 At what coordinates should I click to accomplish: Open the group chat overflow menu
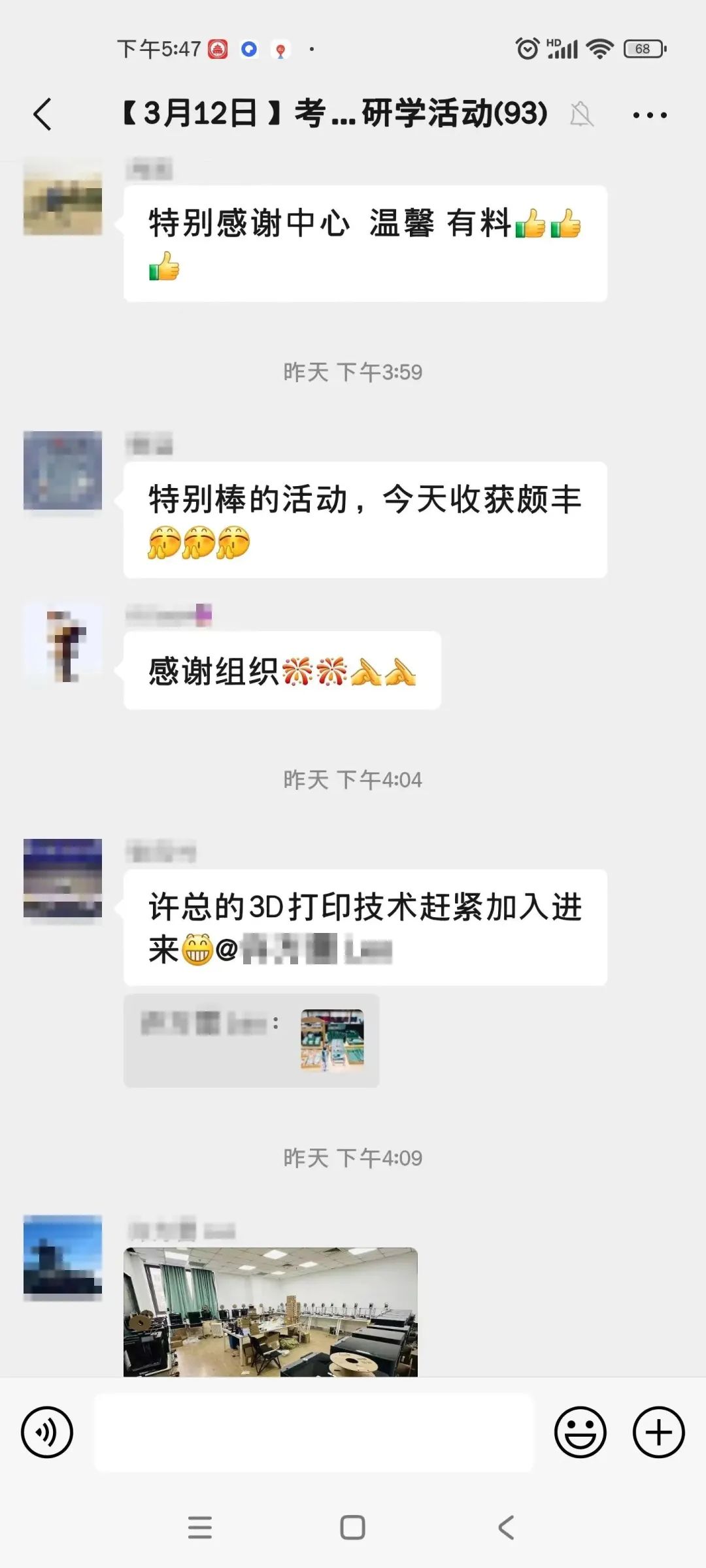(x=650, y=116)
